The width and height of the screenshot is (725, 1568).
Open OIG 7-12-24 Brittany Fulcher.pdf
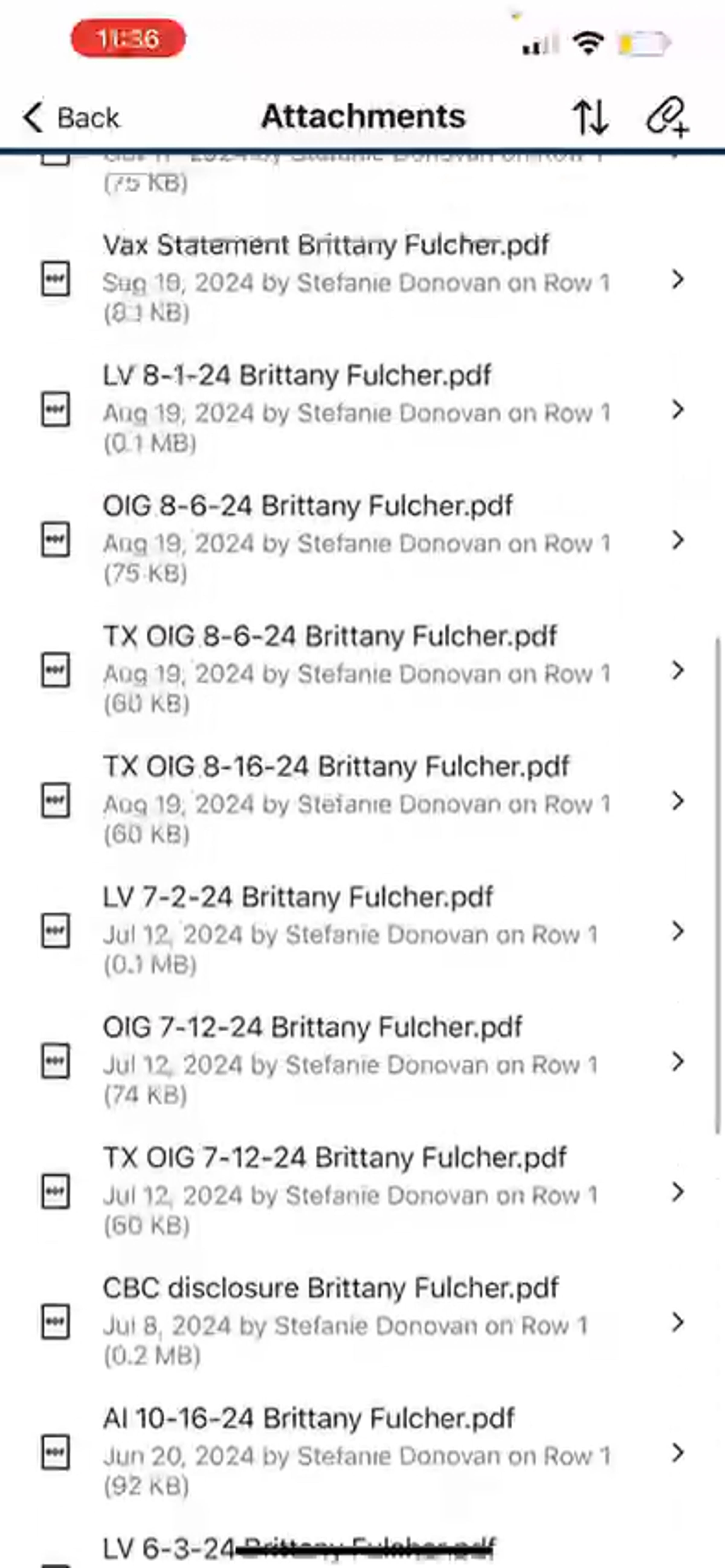click(362, 1060)
